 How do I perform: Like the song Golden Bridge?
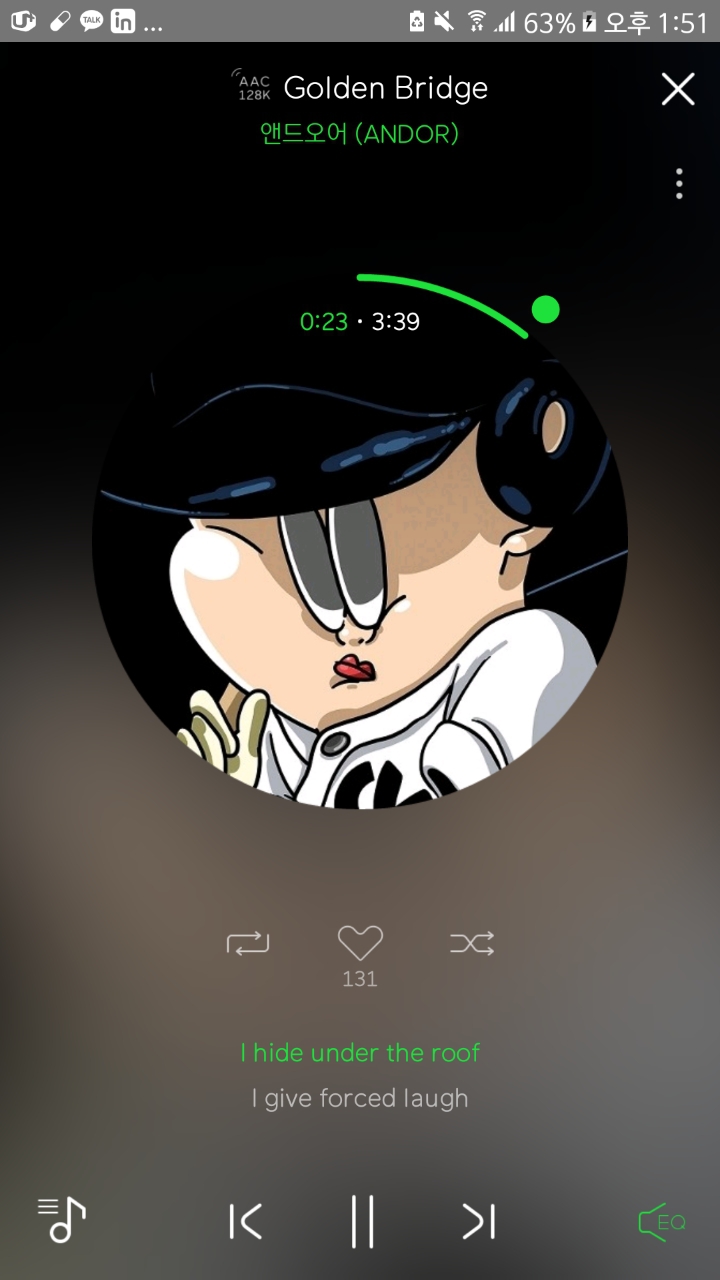[x=360, y=943]
